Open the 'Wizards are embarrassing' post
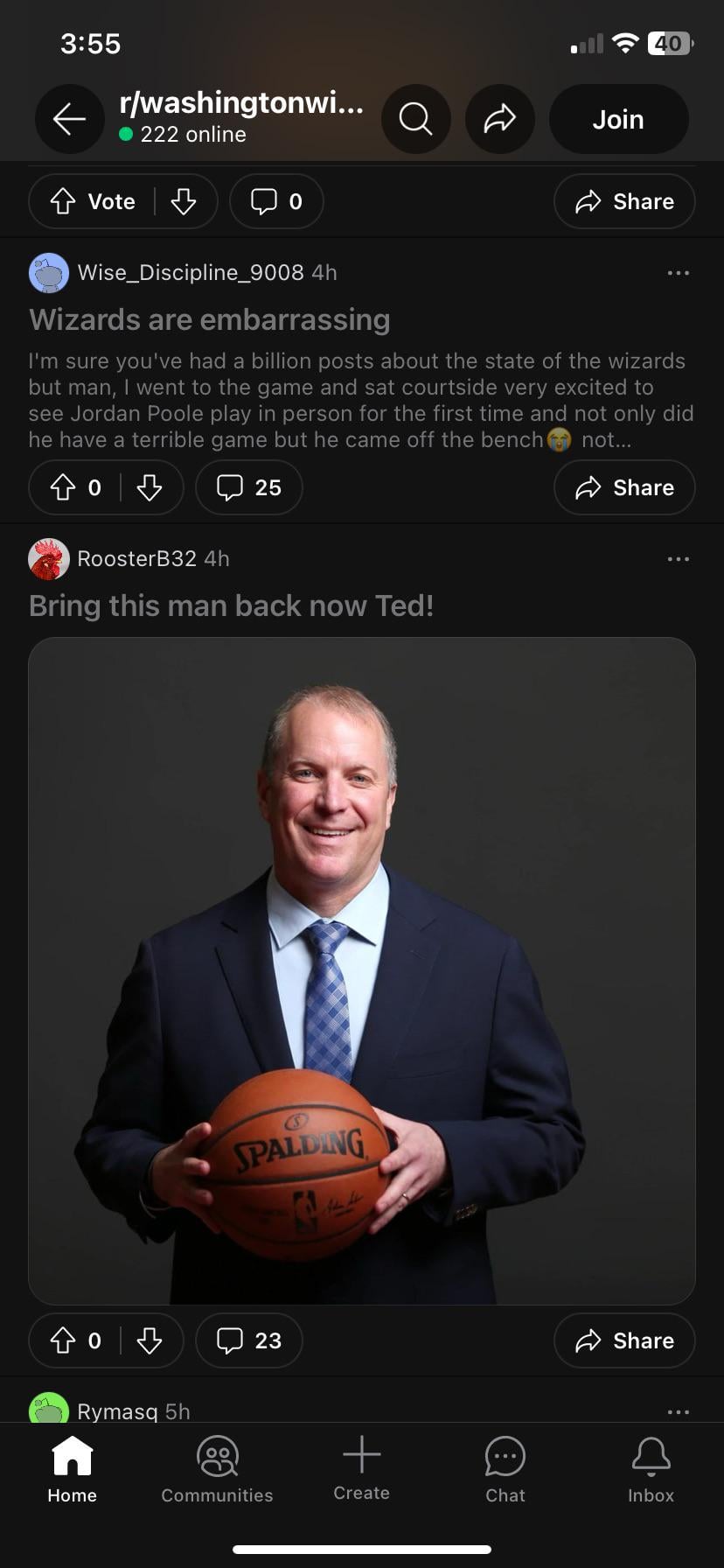Image resolution: width=724 pixels, height=1568 pixels. (x=210, y=320)
